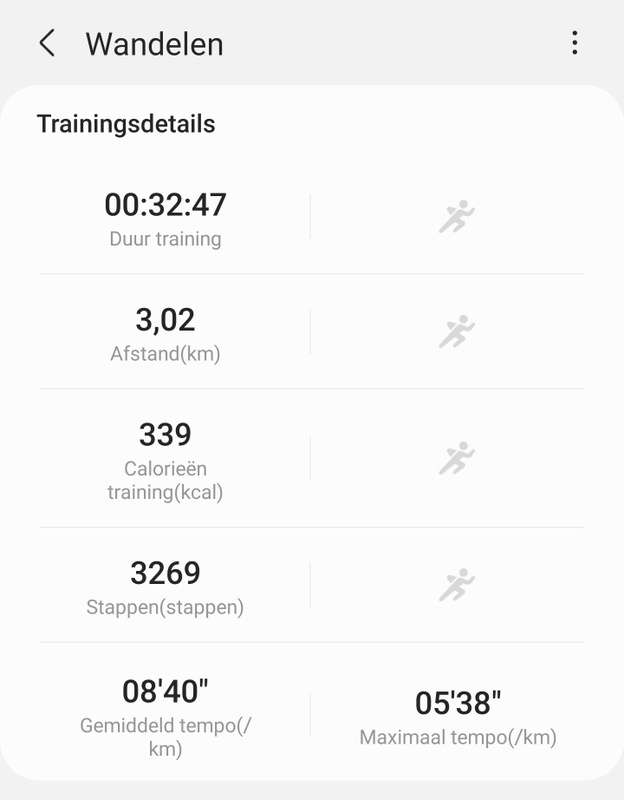Screen dimensions: 624x800
Task: Open the more options overflow menu
Action: [574, 43]
